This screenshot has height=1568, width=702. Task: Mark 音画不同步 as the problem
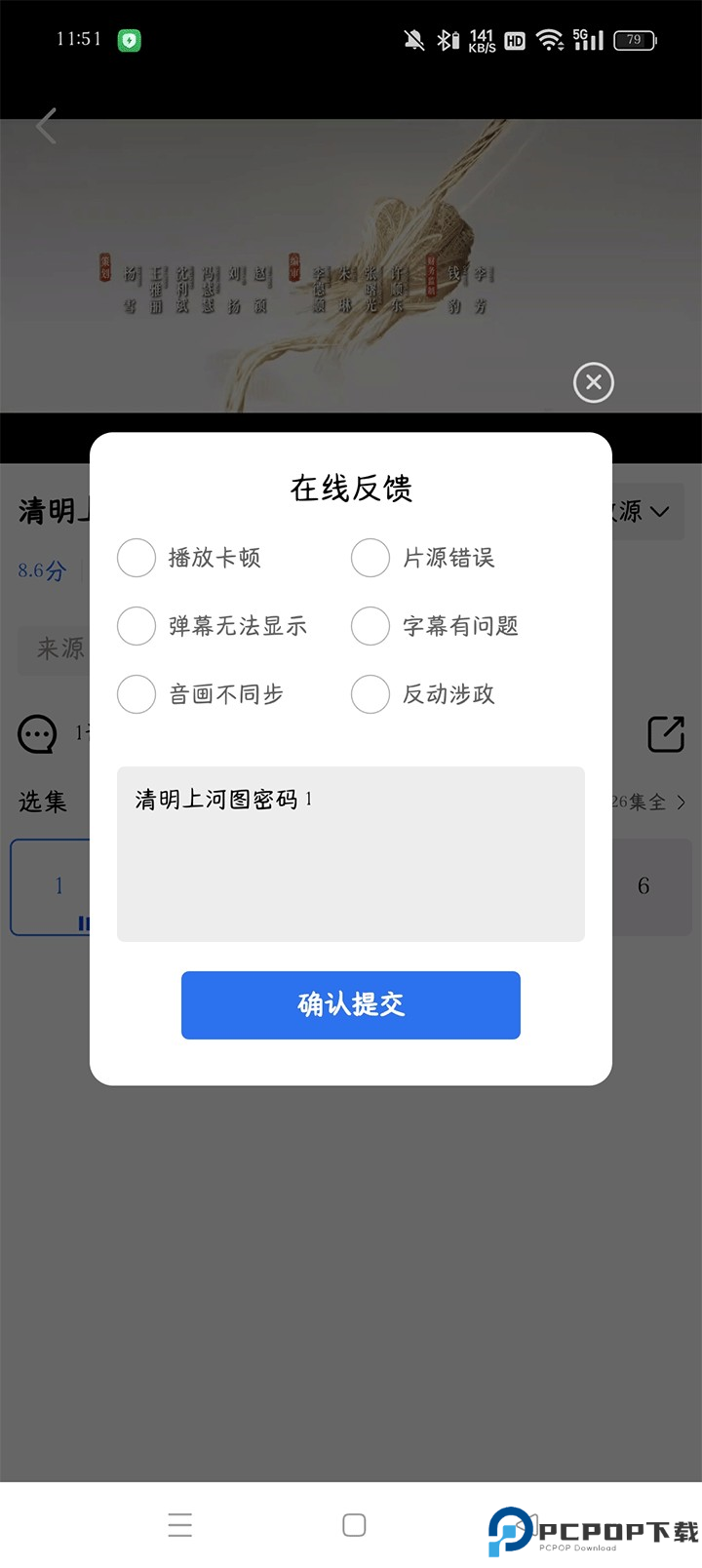136,694
